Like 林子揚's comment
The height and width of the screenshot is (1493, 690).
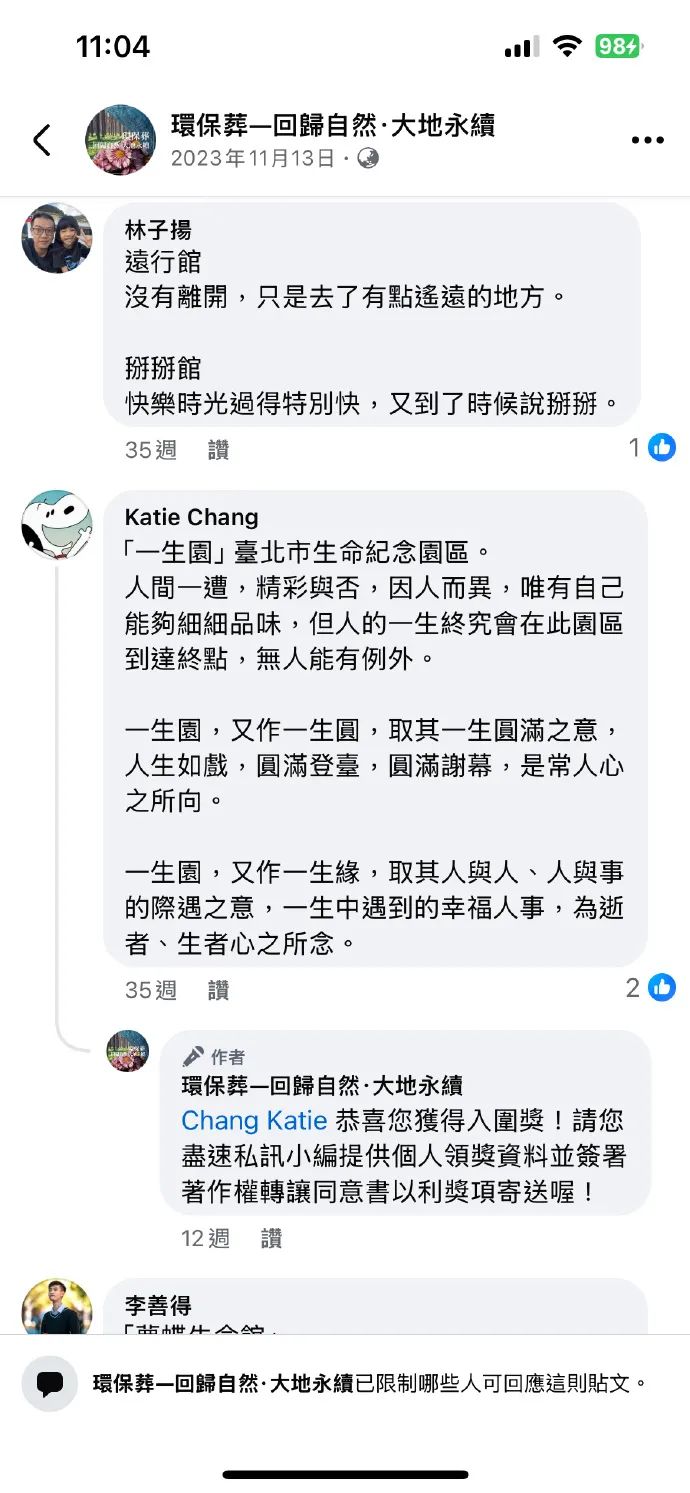pos(218,450)
